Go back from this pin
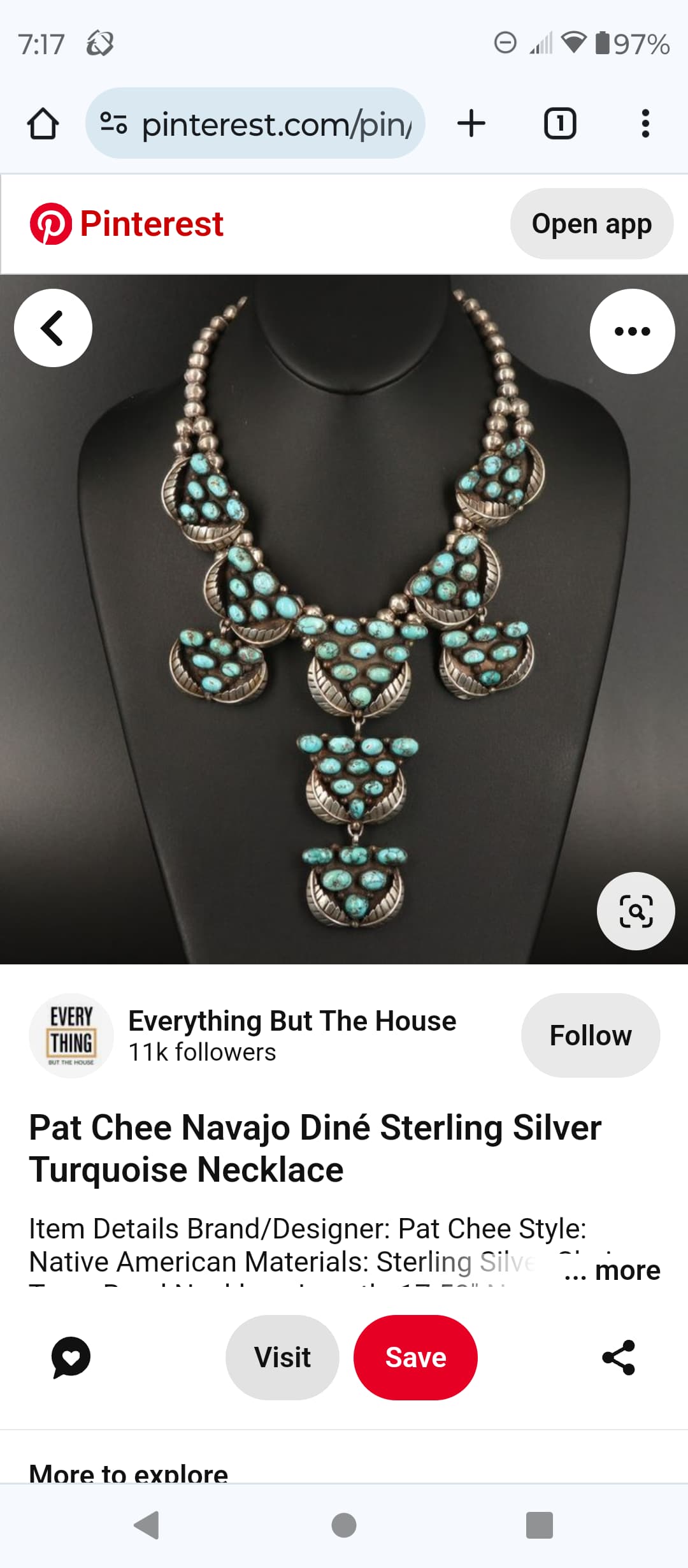The width and height of the screenshot is (688, 1568). click(53, 328)
